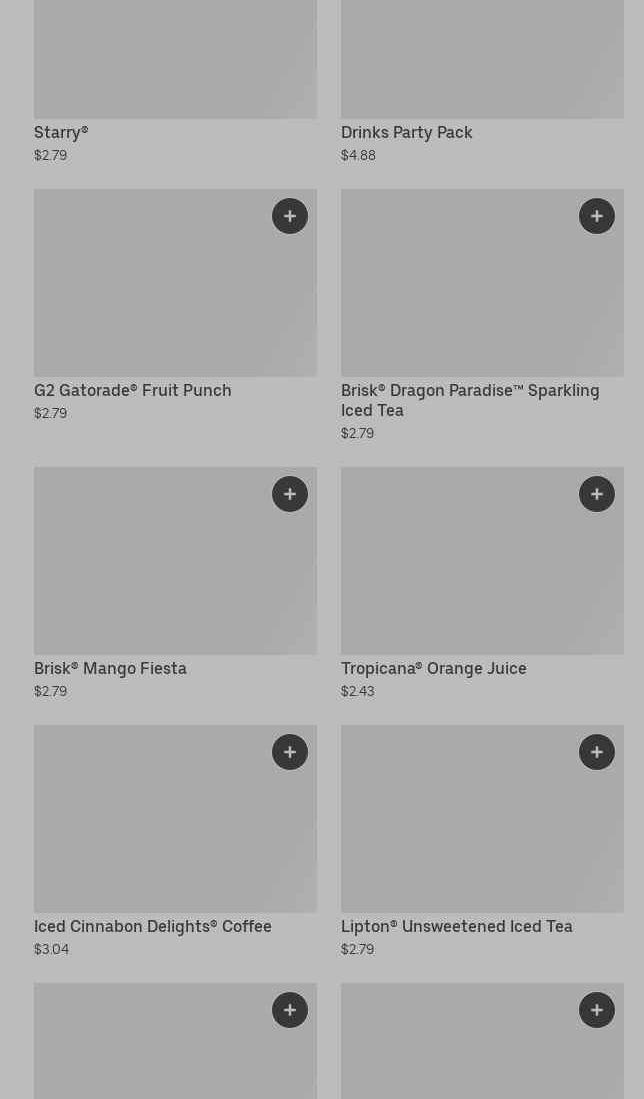Add Tropicana Orange Juice to order
644x1099 pixels.
[597, 494]
